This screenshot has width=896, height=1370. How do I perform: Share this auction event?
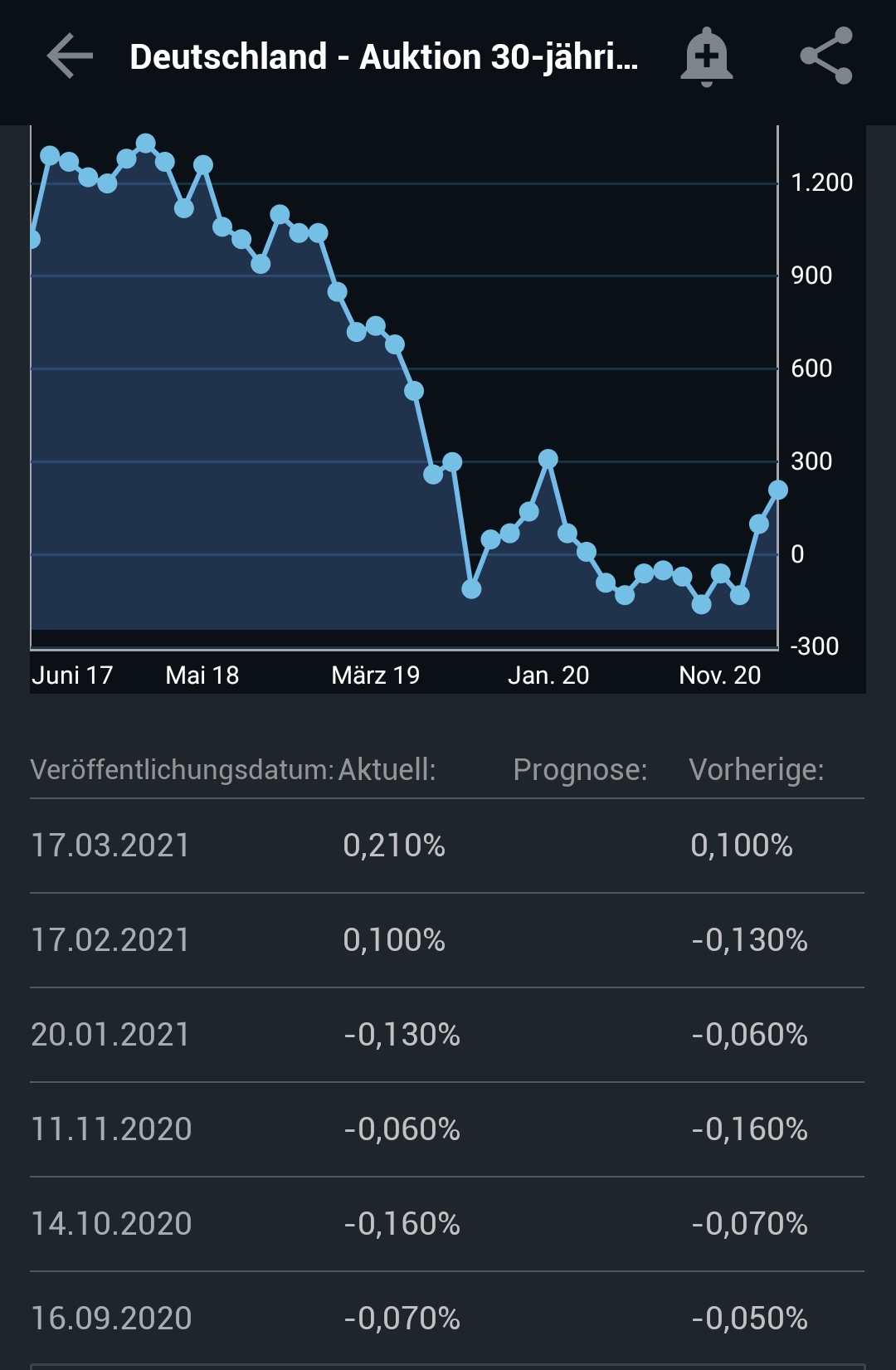825,56
